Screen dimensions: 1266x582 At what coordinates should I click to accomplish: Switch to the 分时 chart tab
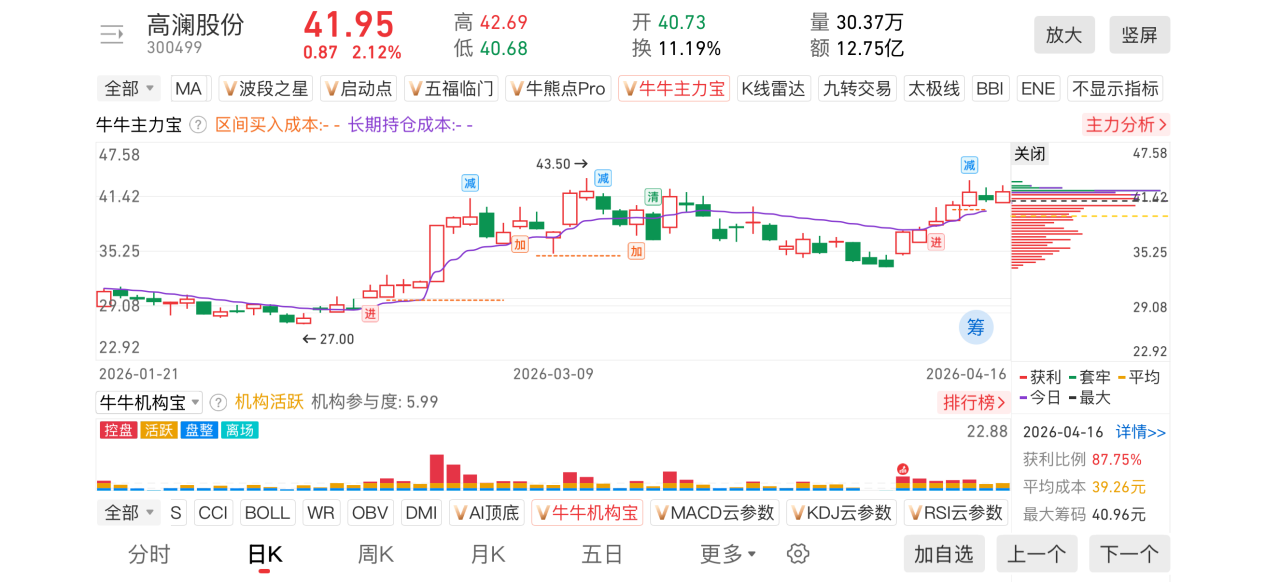tap(149, 554)
